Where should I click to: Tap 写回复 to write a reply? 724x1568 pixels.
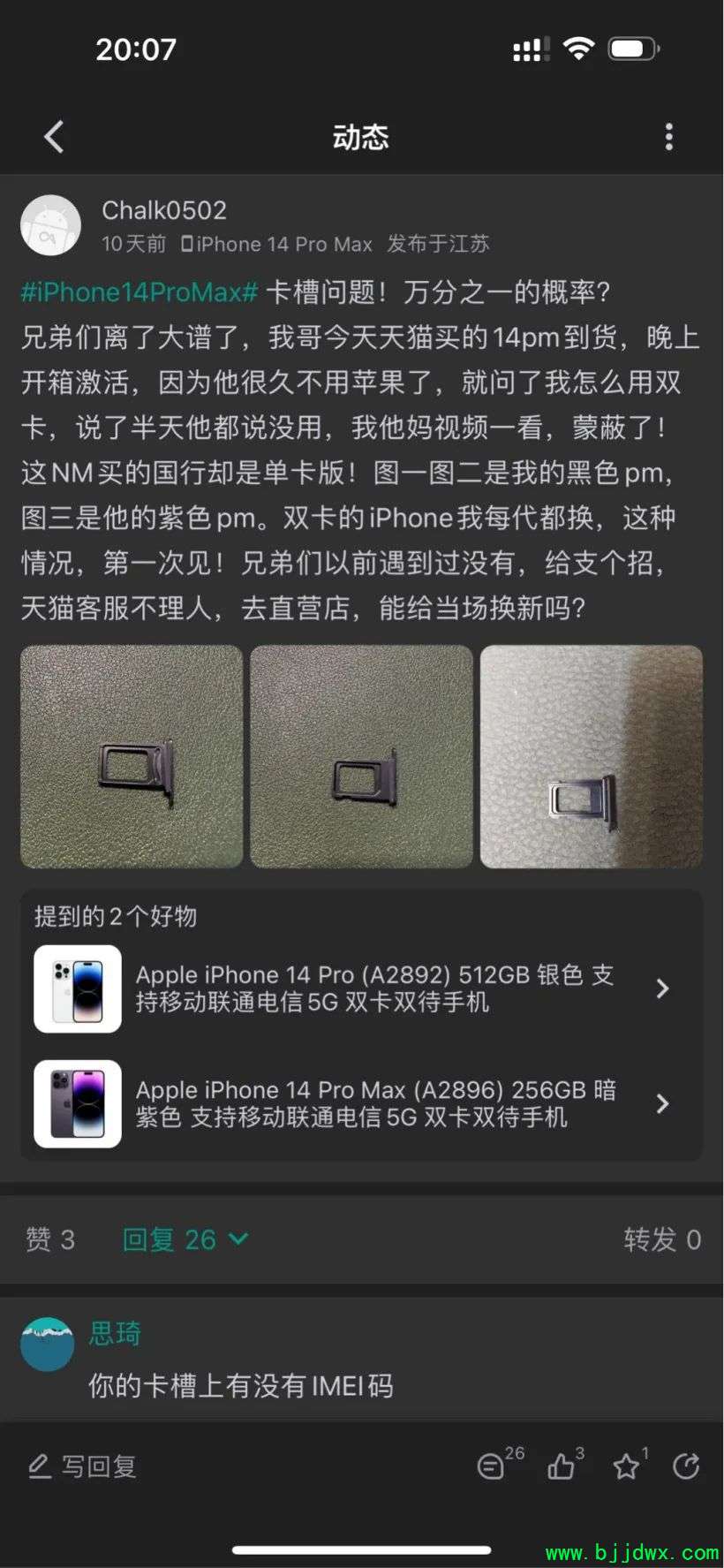coord(82,1466)
